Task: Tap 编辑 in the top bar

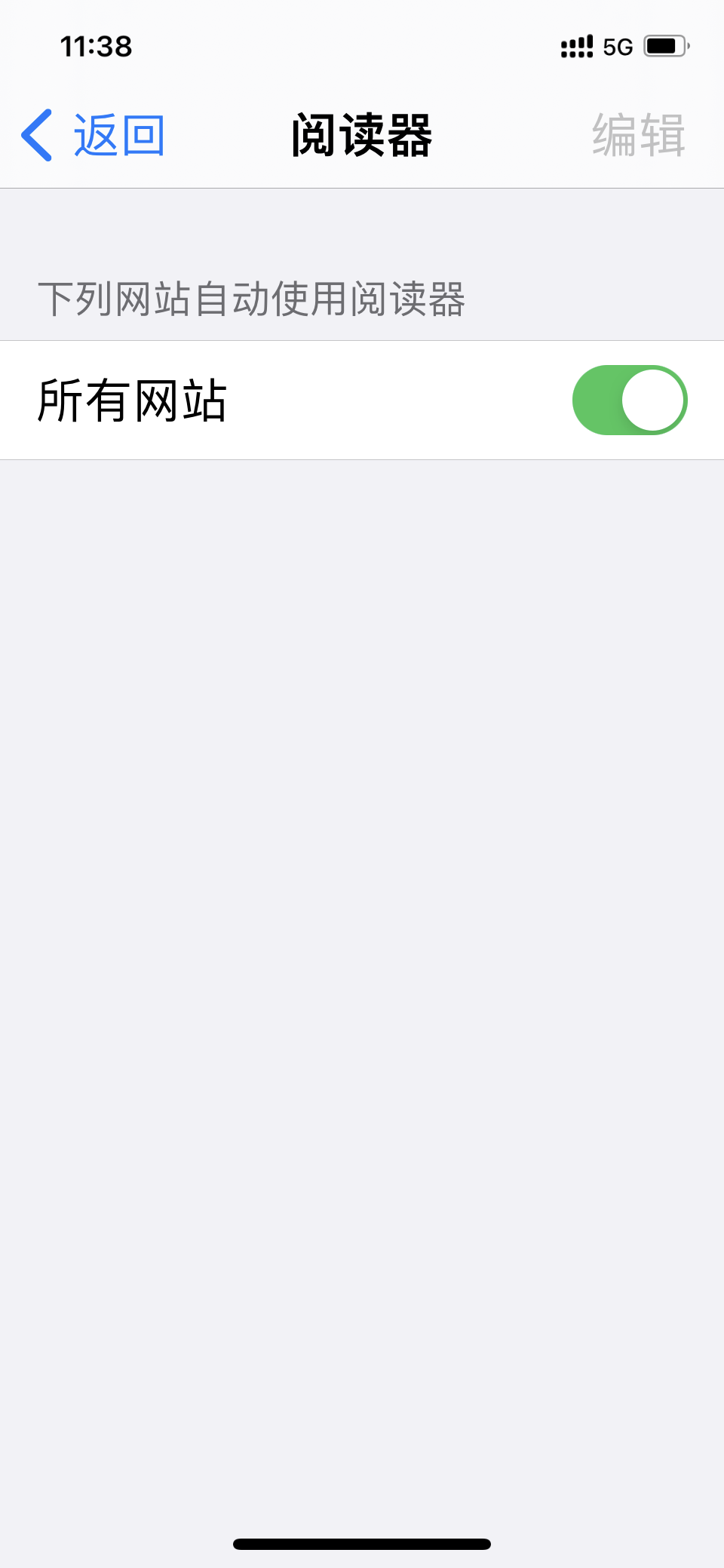Action: coord(638,136)
